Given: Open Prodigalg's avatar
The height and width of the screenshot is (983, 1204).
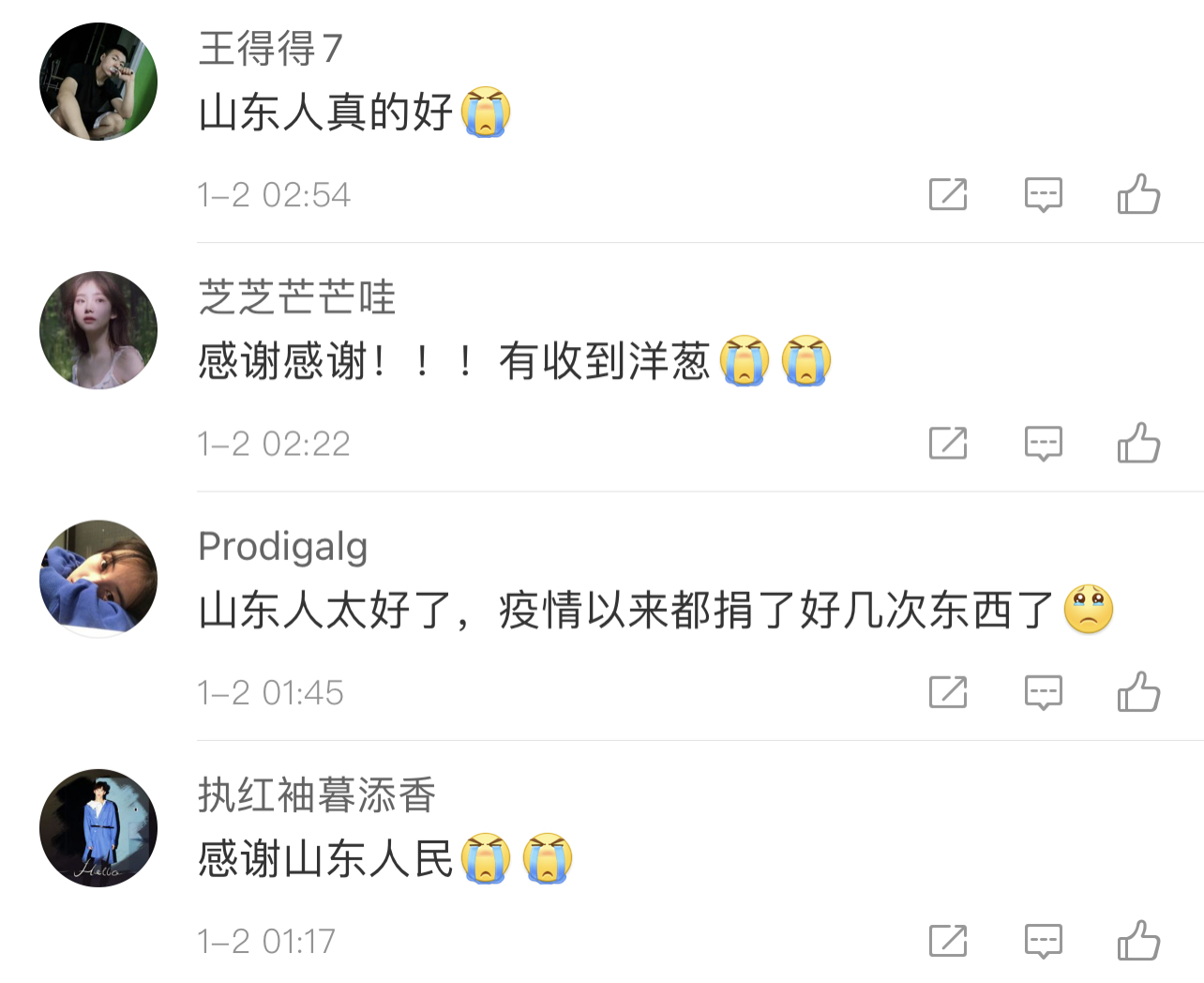Looking at the screenshot, I should point(98,579).
